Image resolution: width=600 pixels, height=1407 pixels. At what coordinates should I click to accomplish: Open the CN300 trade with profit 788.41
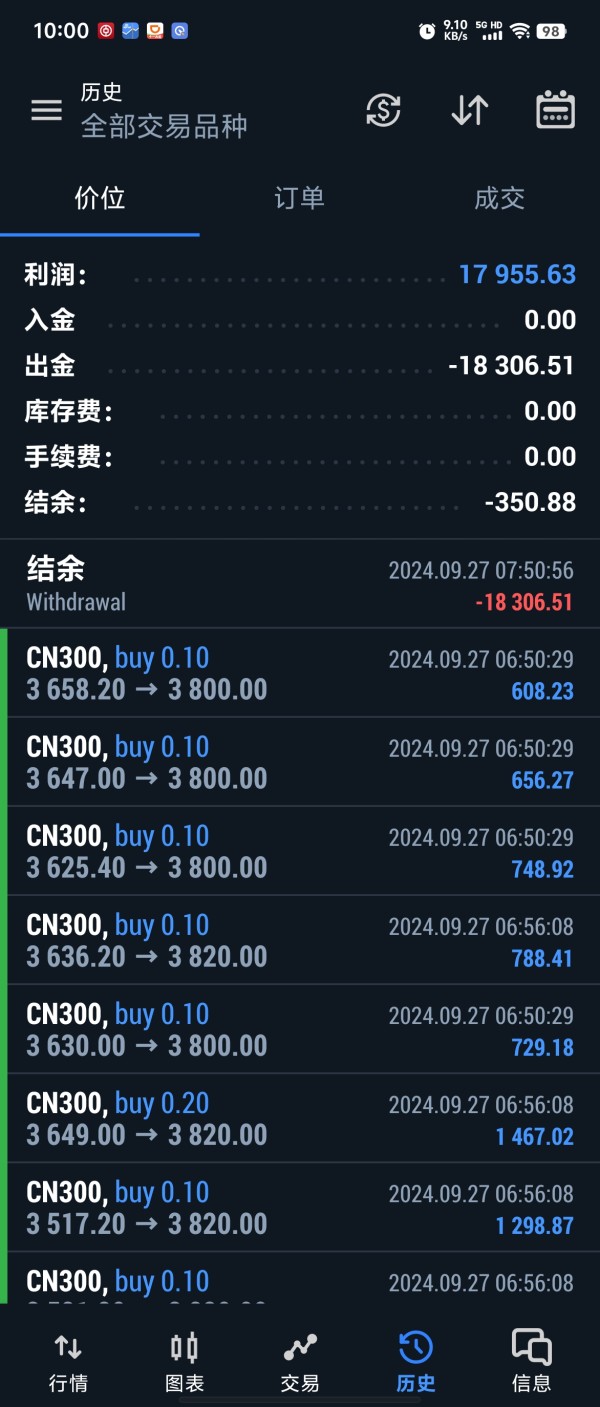(x=300, y=940)
